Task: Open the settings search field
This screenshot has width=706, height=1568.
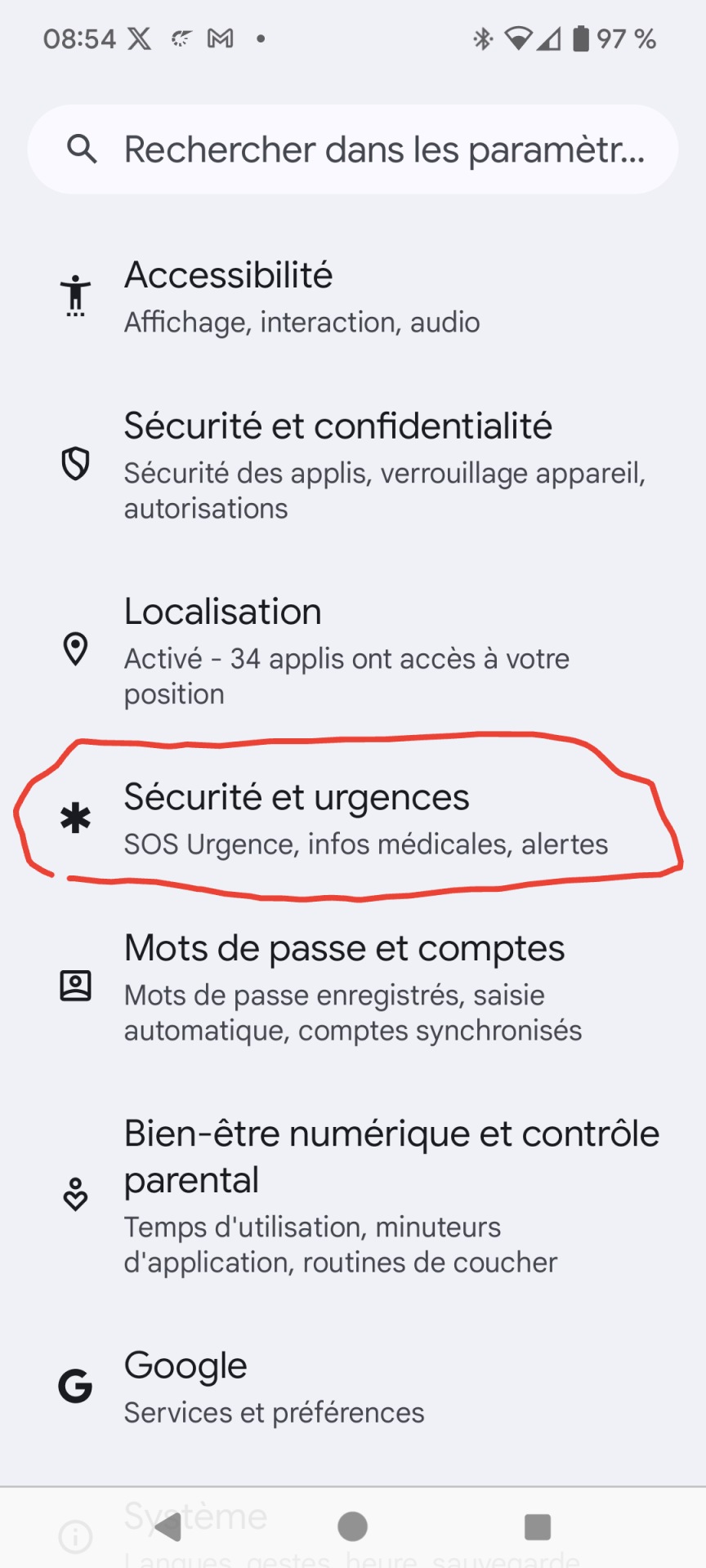Action: [353, 149]
